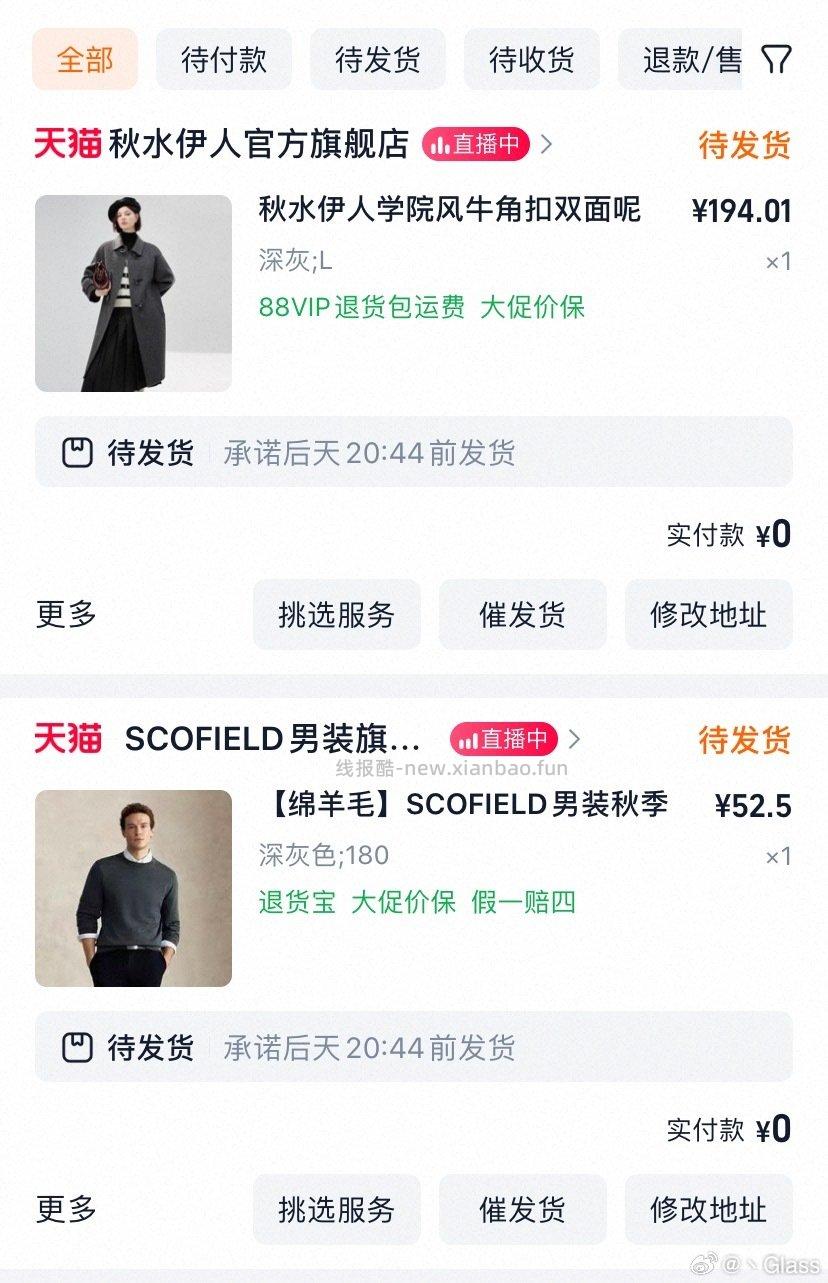Click the bag icon next to first 待发货 status
Viewport: 828px width, 1283px height.
click(x=78, y=453)
